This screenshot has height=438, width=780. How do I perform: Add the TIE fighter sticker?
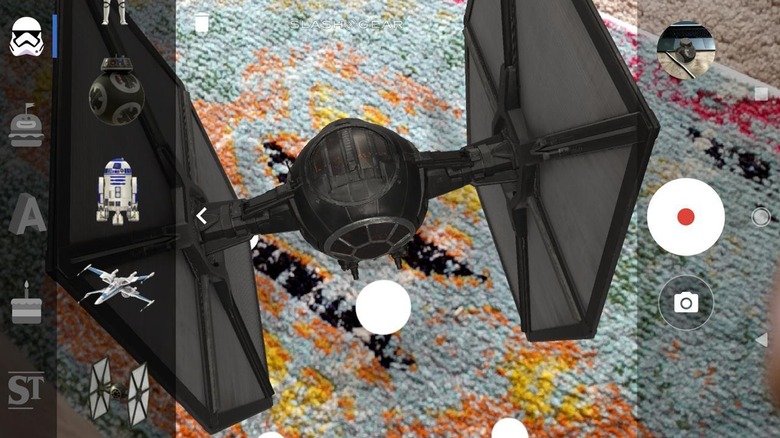(118, 390)
